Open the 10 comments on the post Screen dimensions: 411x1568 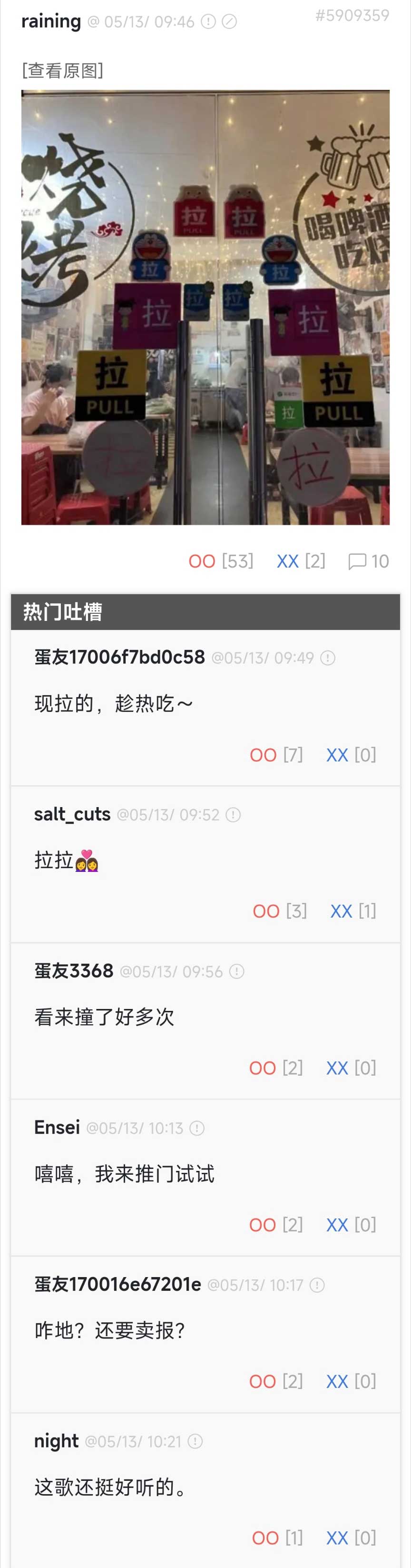coord(368,560)
